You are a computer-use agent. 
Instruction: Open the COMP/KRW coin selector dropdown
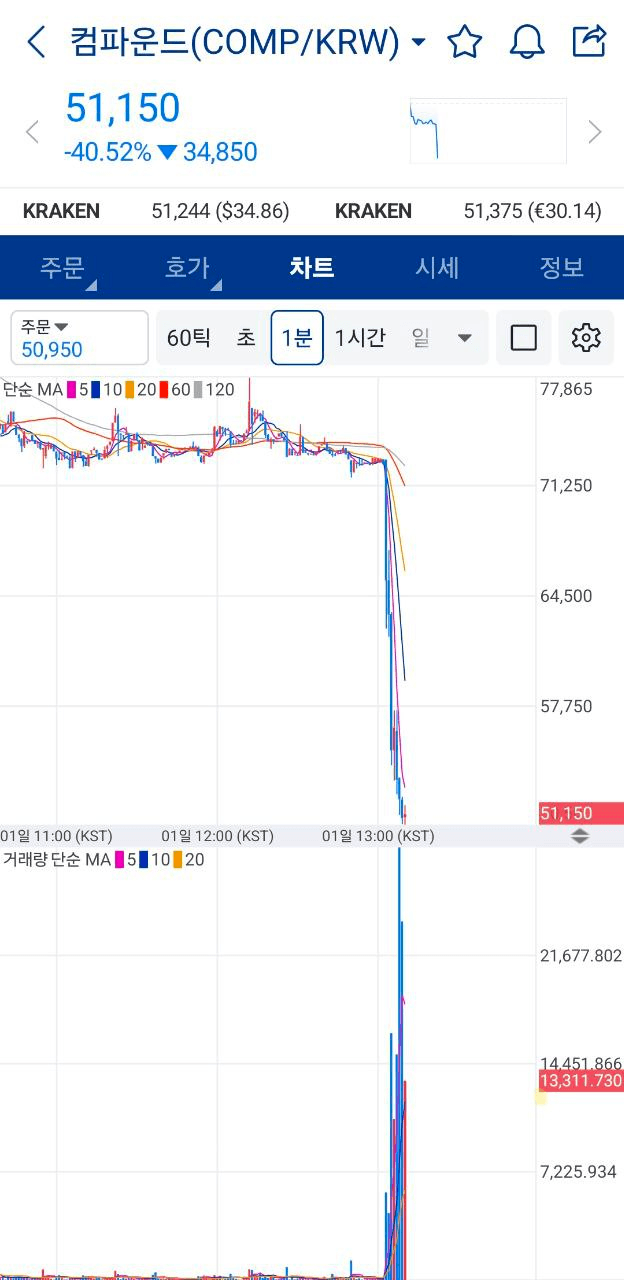(418, 42)
